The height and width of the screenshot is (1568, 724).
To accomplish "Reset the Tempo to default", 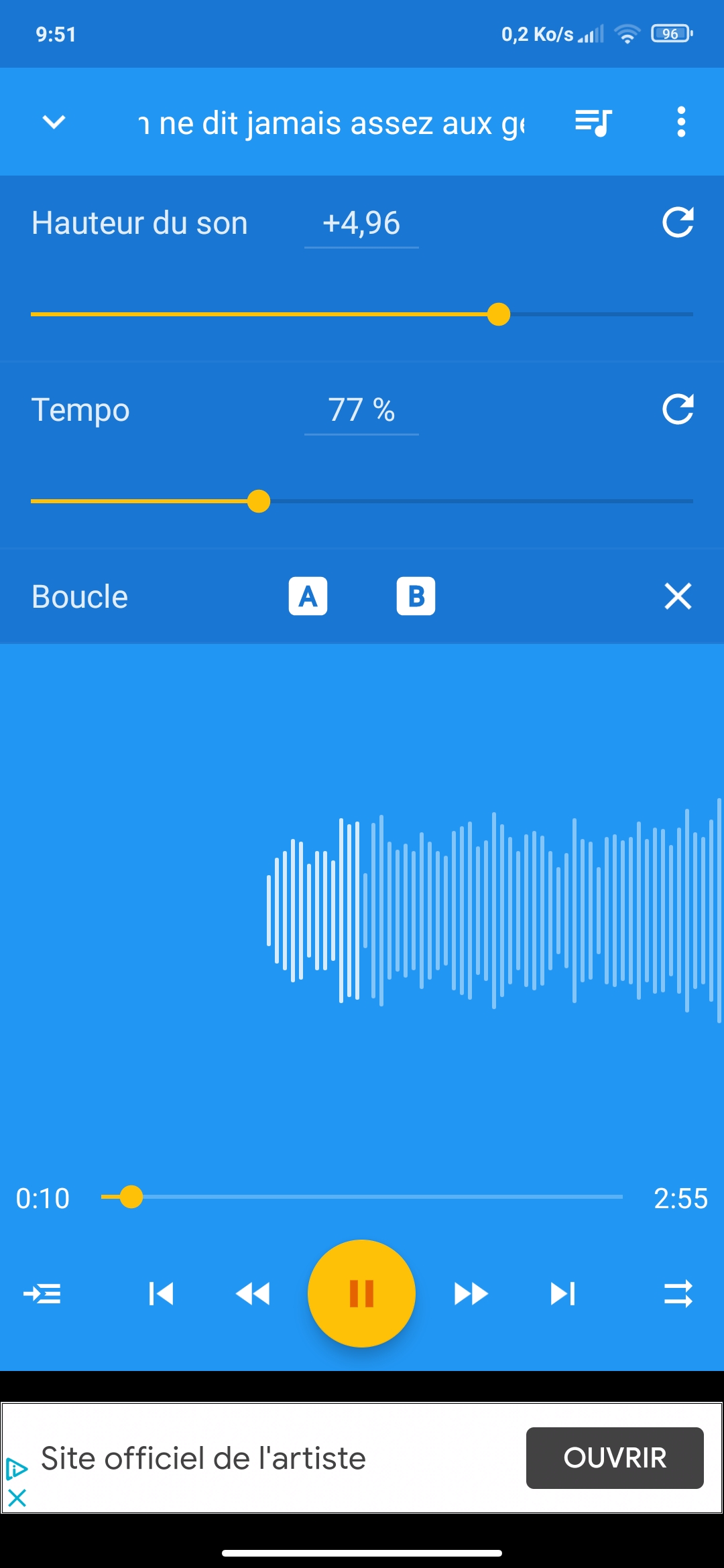I will 678,409.
